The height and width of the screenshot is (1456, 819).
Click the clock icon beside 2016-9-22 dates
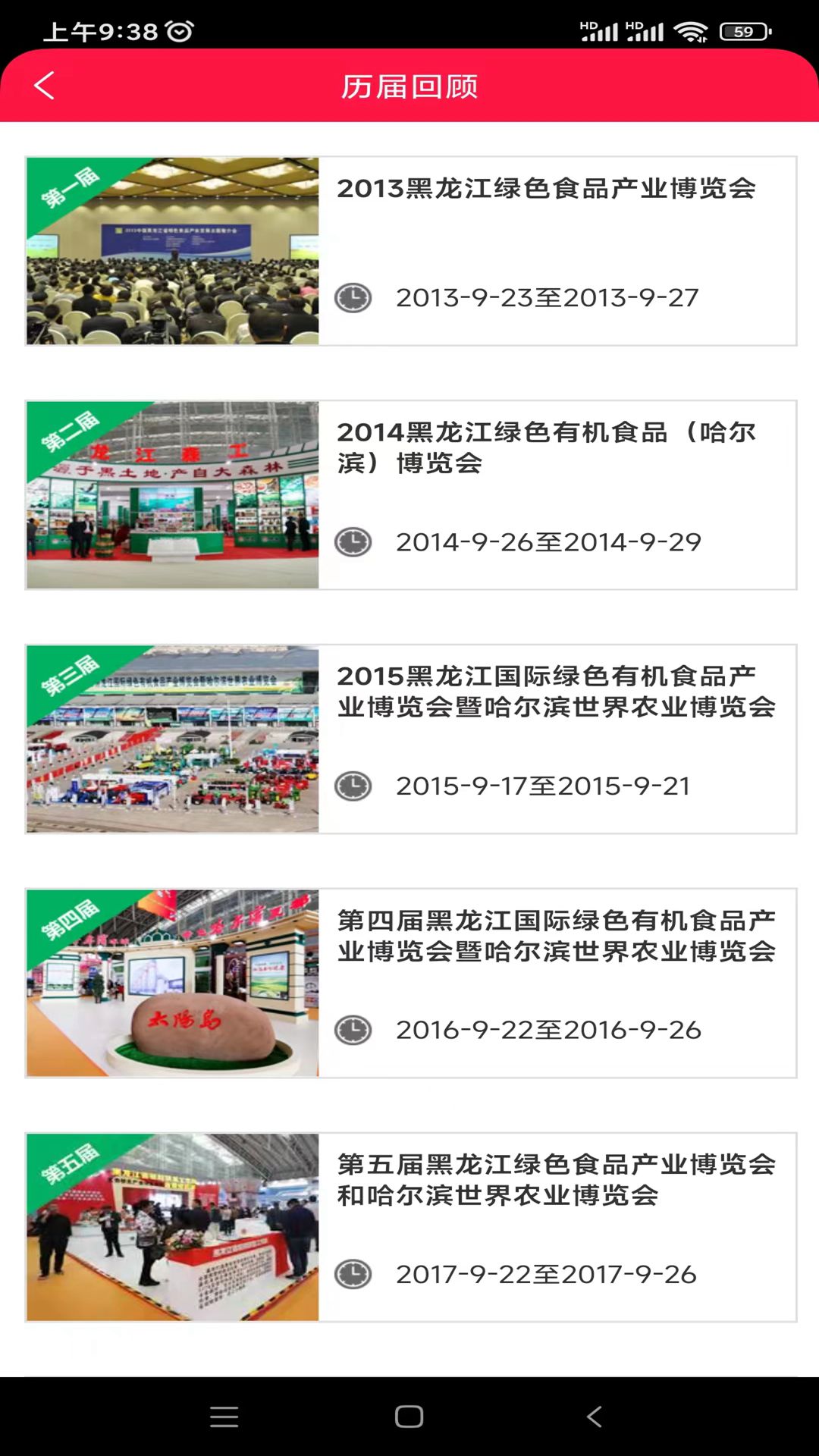354,1029
